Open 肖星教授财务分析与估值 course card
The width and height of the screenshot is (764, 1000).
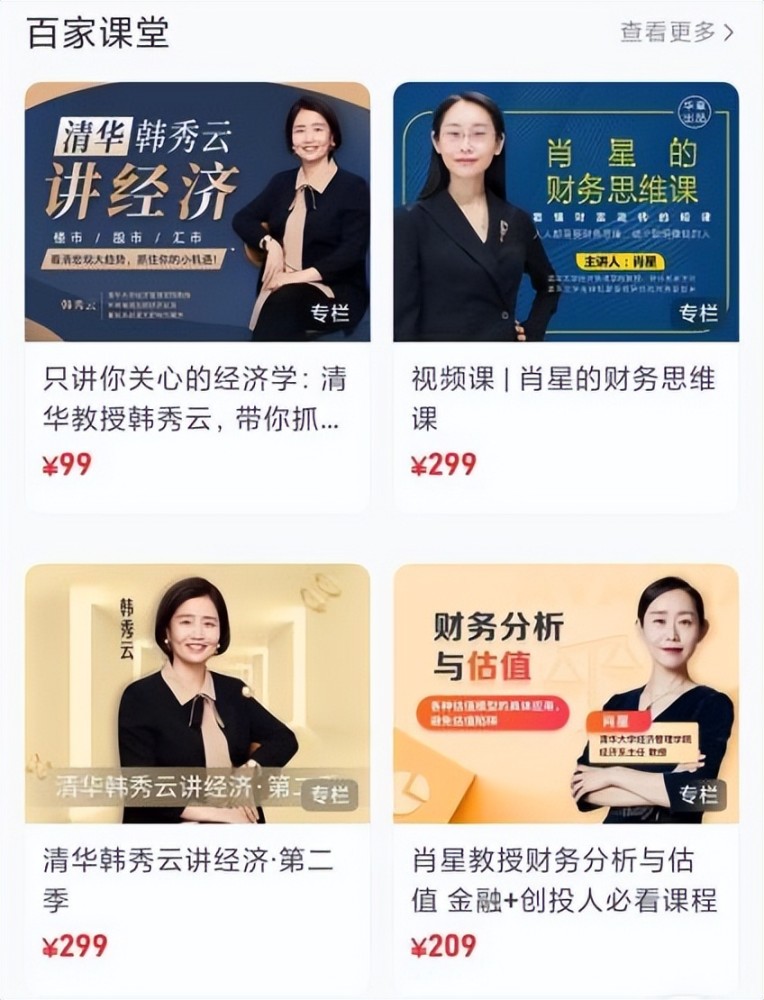coord(566,778)
